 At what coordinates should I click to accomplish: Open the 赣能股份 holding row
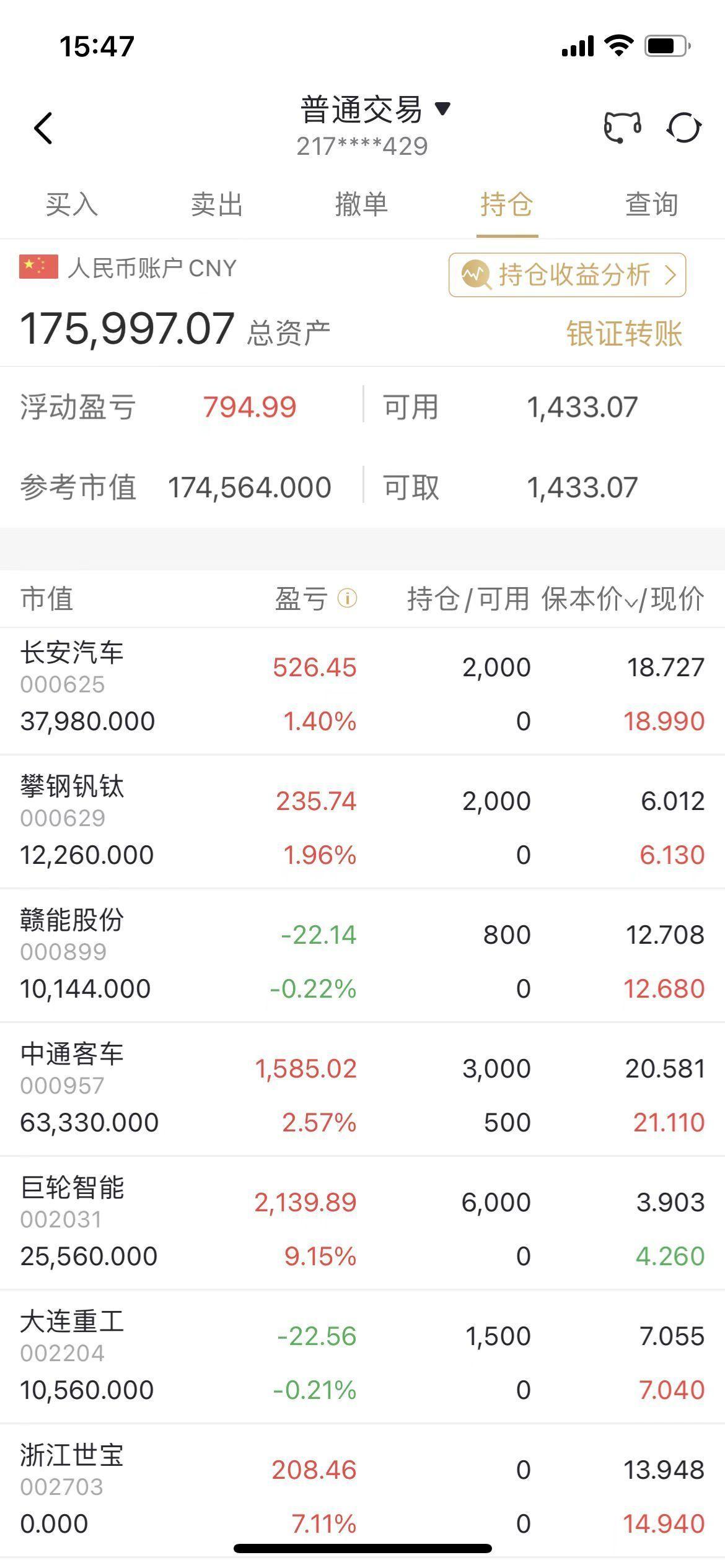click(362, 956)
